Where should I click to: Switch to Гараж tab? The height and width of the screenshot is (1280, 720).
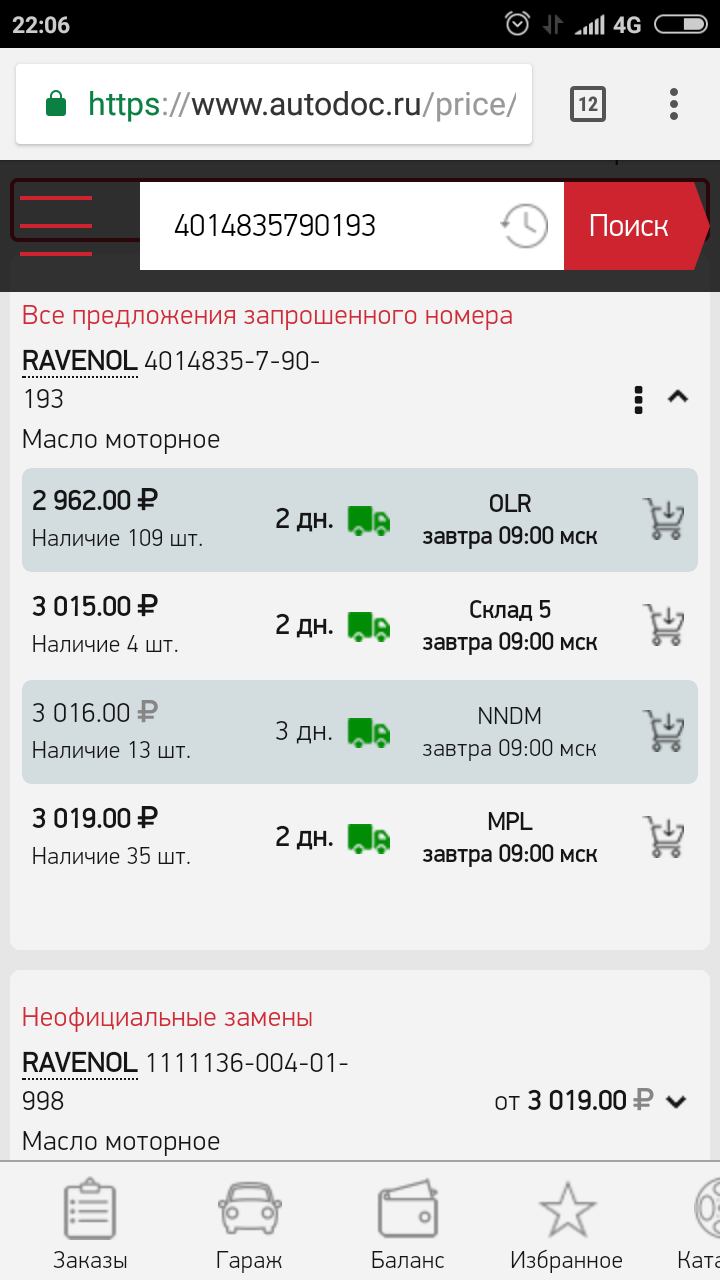click(x=249, y=1224)
